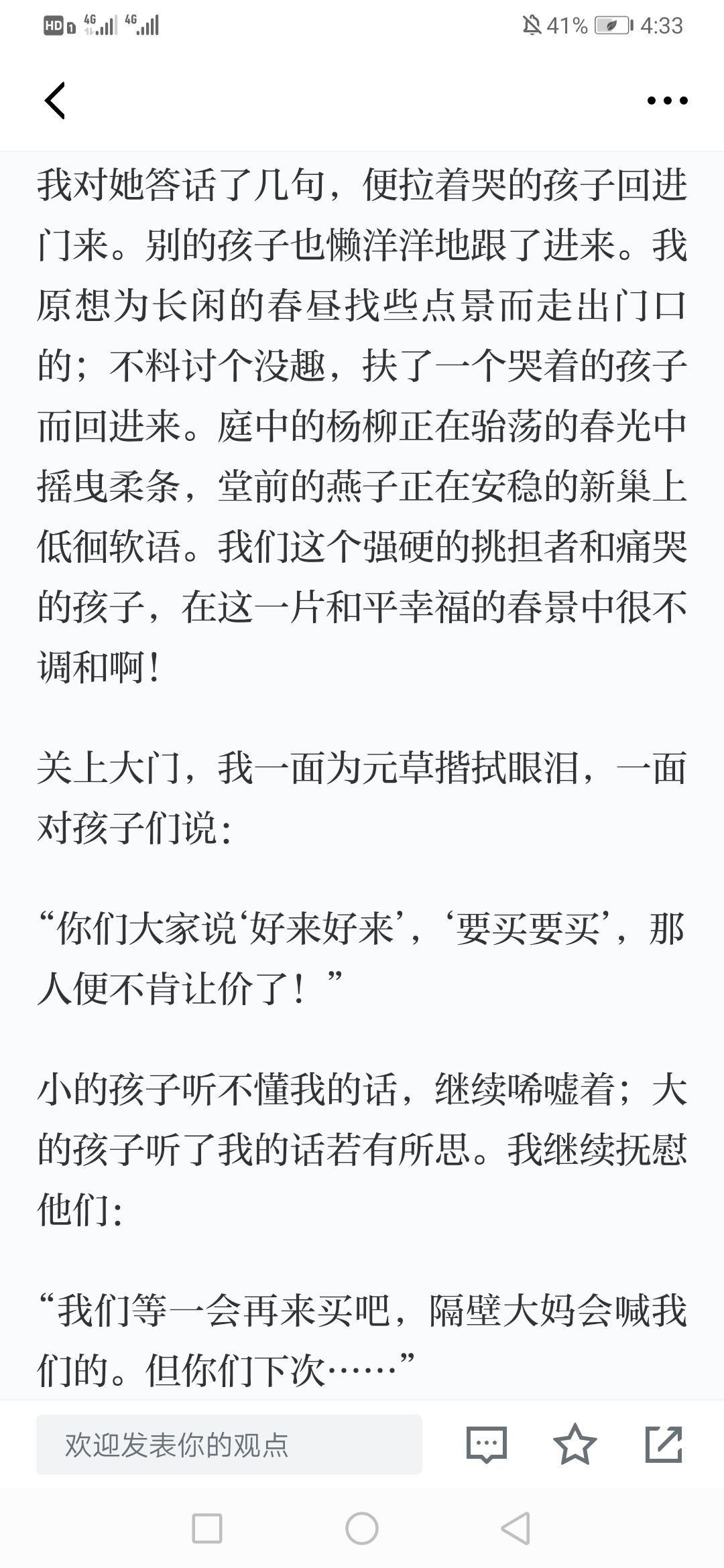
Task: Open the comments bubble icon
Action: coord(487,1445)
